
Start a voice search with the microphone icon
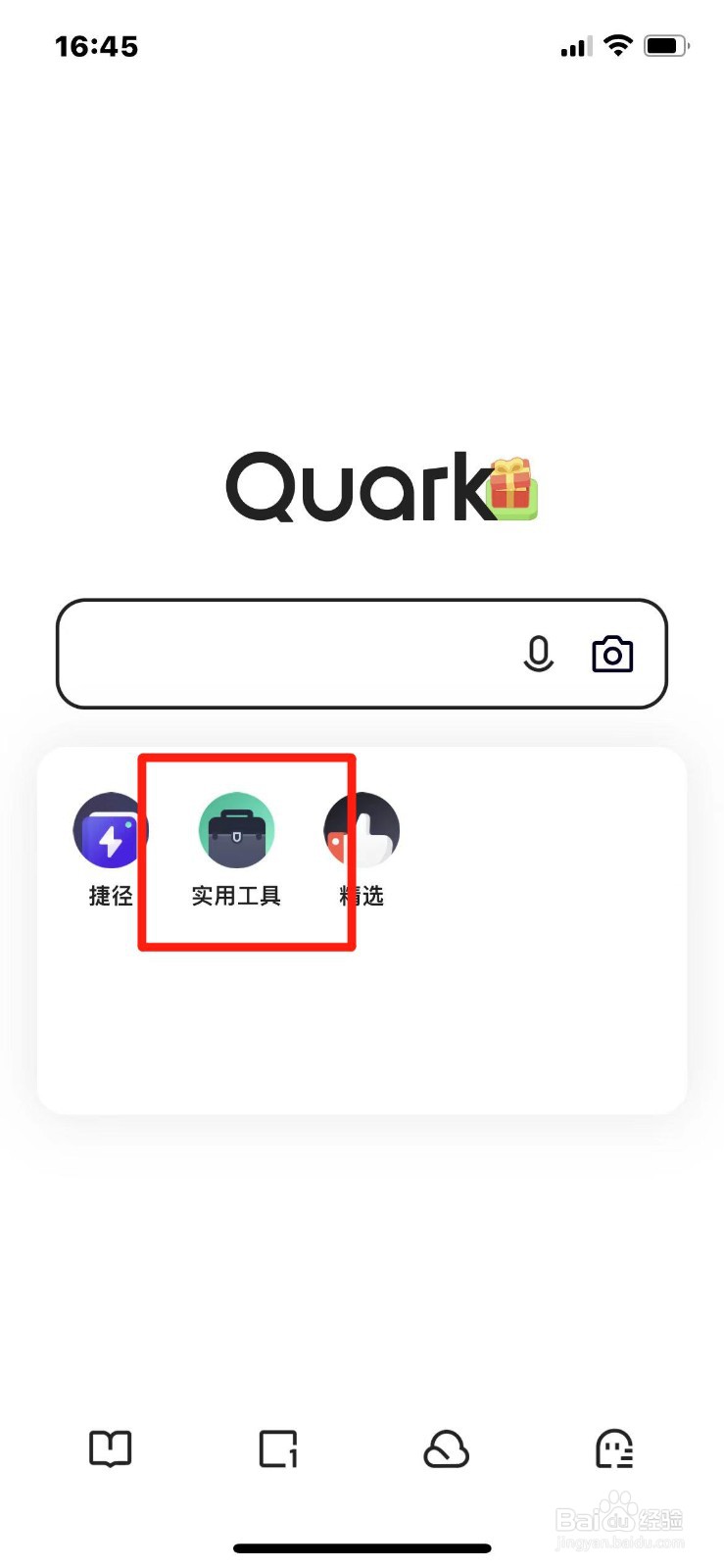click(539, 654)
